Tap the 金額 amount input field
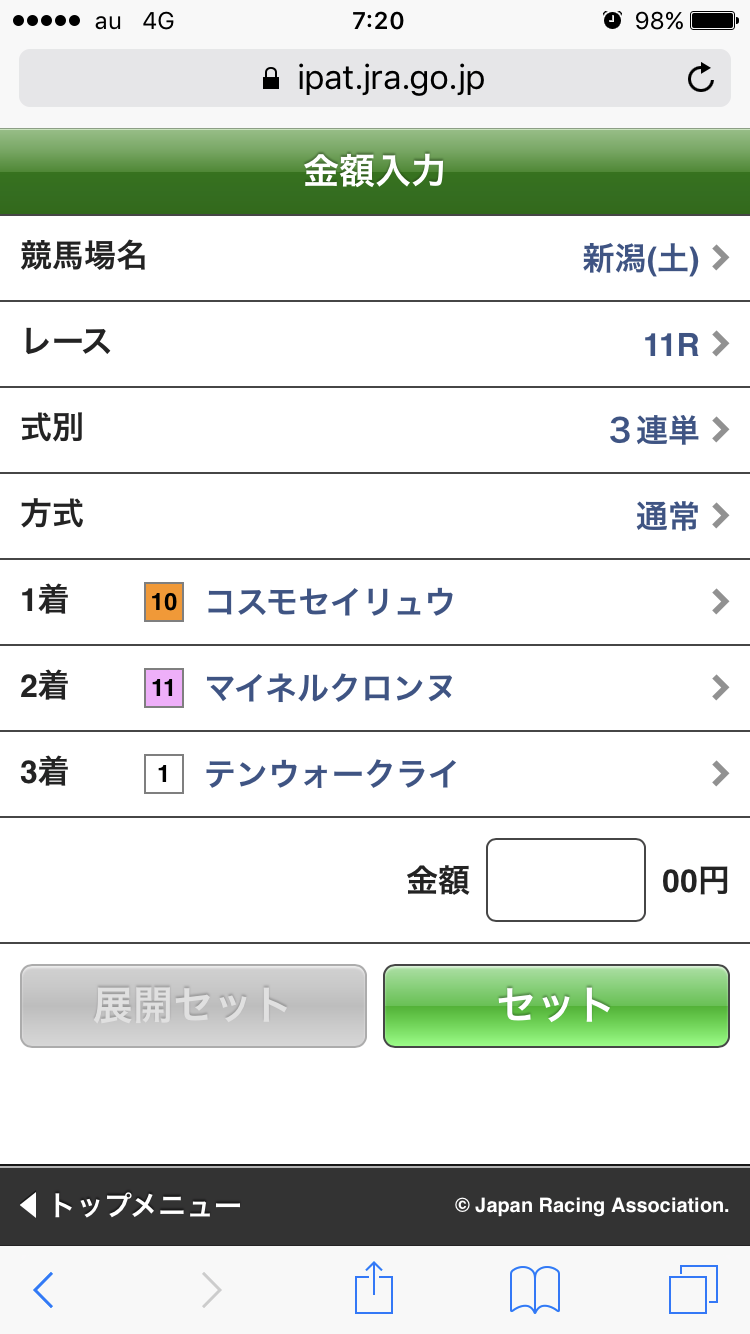 (x=565, y=880)
